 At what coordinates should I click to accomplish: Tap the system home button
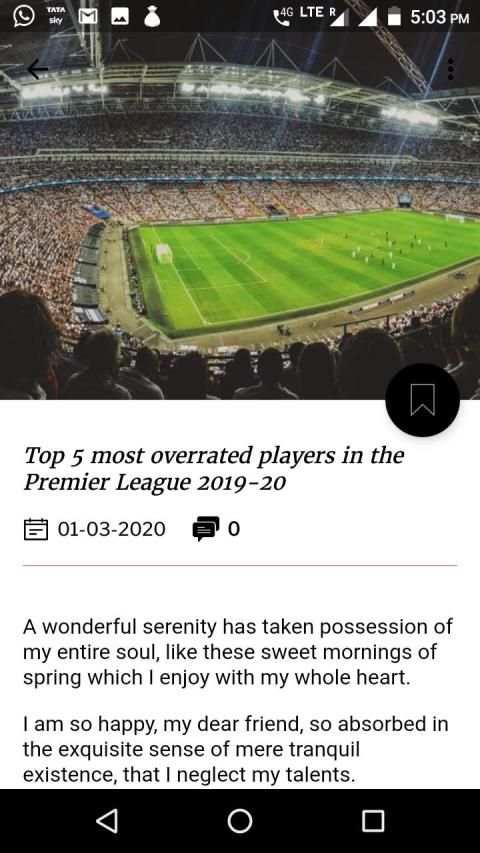(x=240, y=821)
